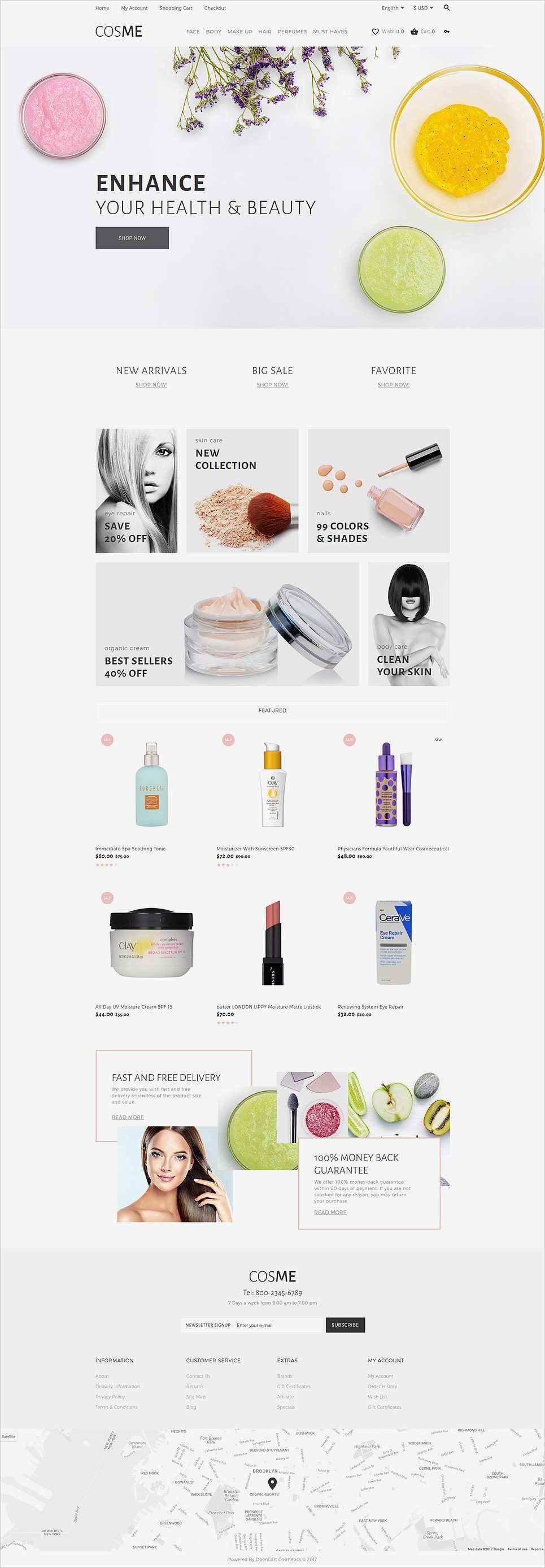Read more about fast and free delivery
Viewport: 545px width, 1568px height.
pos(128,1117)
